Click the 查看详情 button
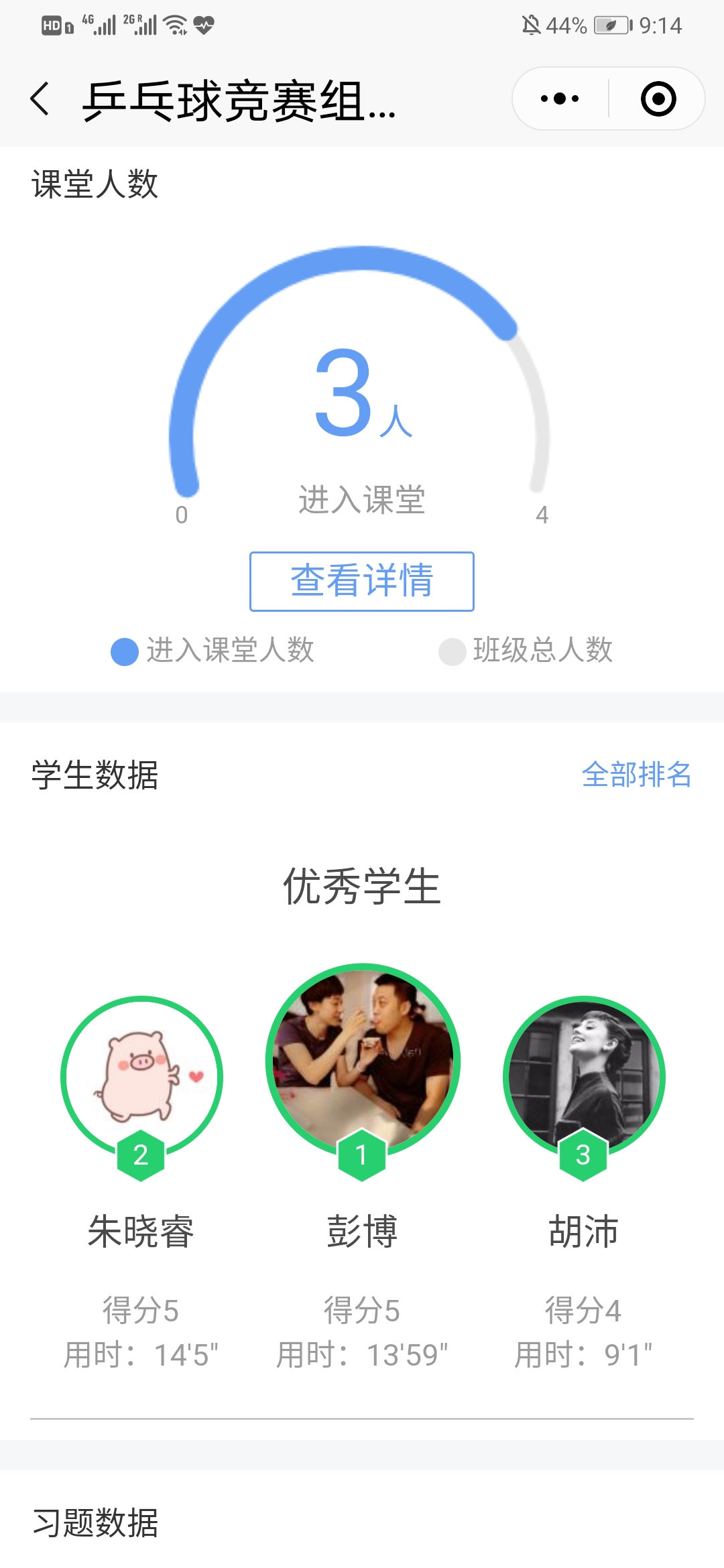 click(361, 583)
